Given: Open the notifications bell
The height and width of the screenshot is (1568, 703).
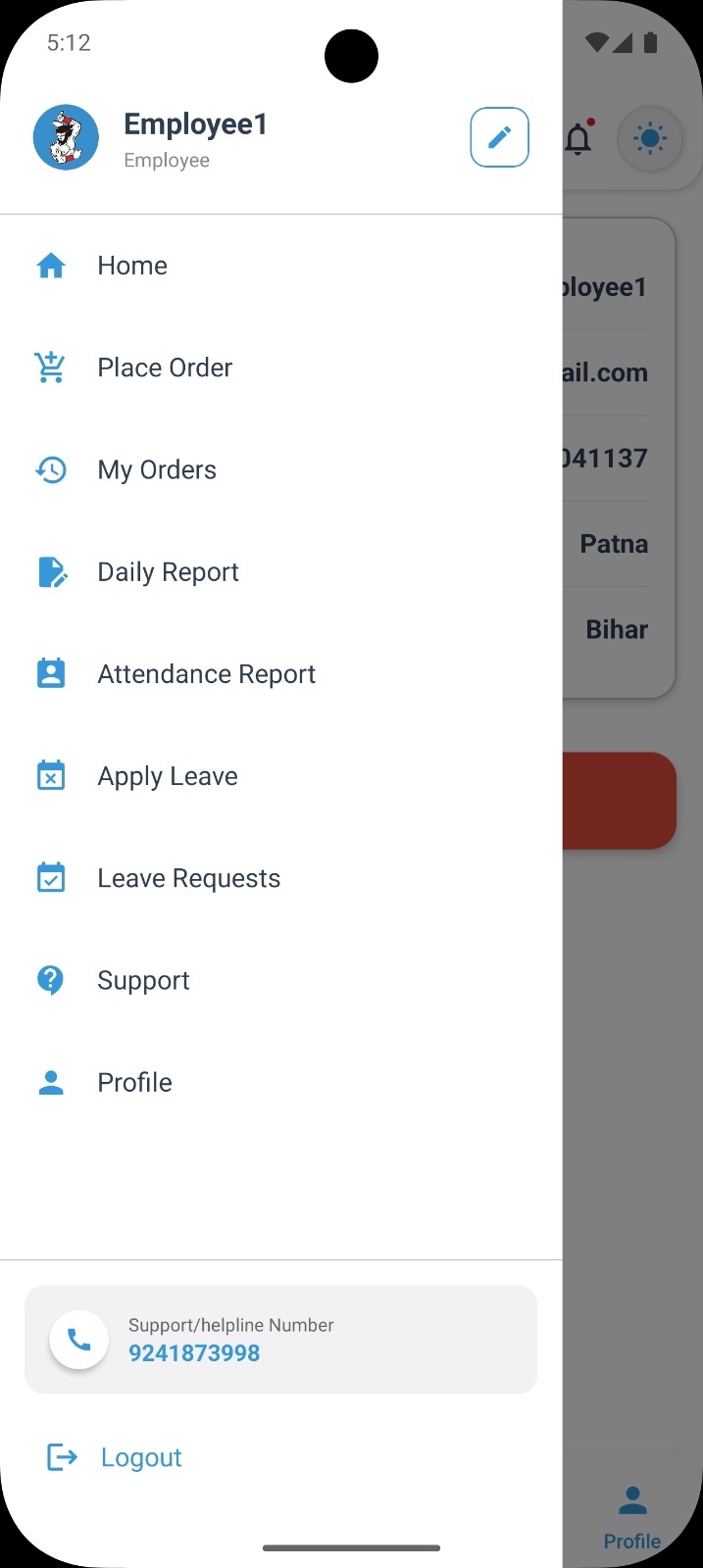Looking at the screenshot, I should point(578,139).
